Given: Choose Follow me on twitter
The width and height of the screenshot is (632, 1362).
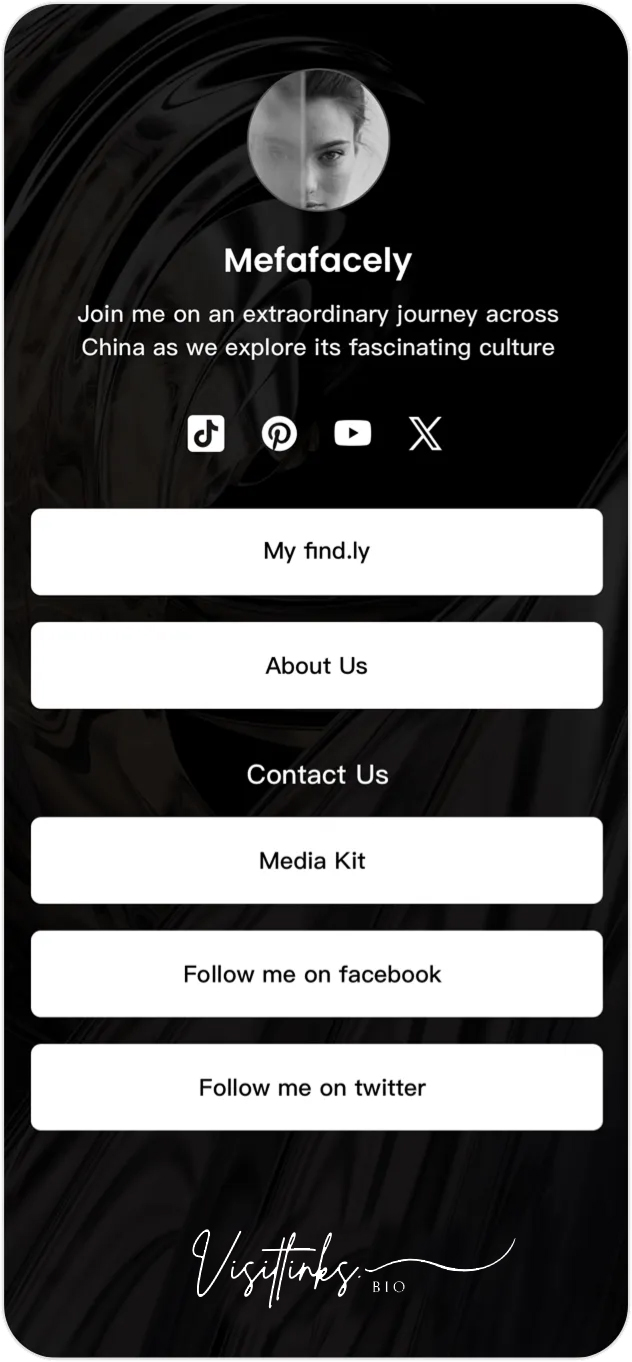Looking at the screenshot, I should click(316, 1088).
